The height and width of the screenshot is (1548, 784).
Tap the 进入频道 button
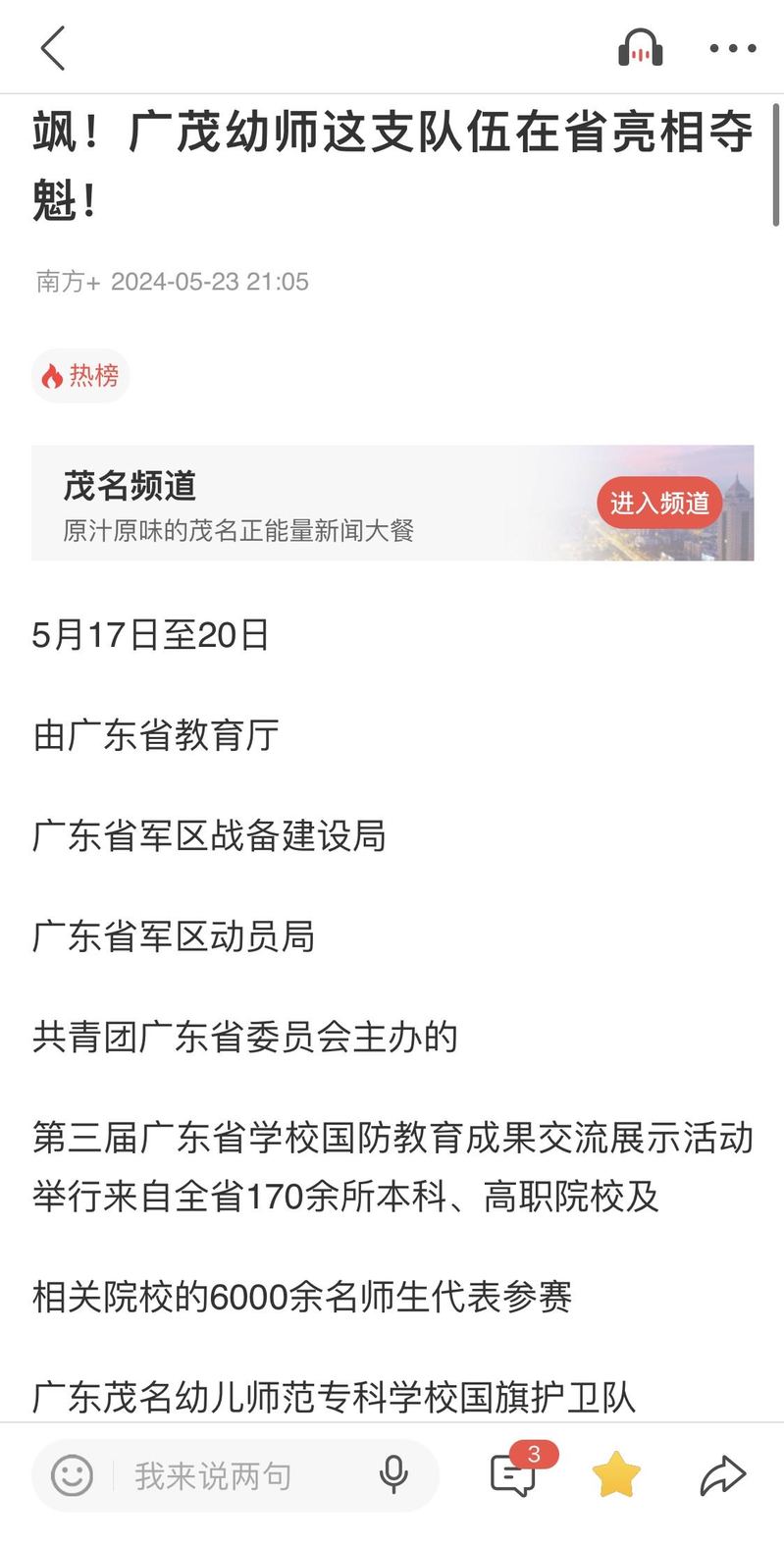658,503
